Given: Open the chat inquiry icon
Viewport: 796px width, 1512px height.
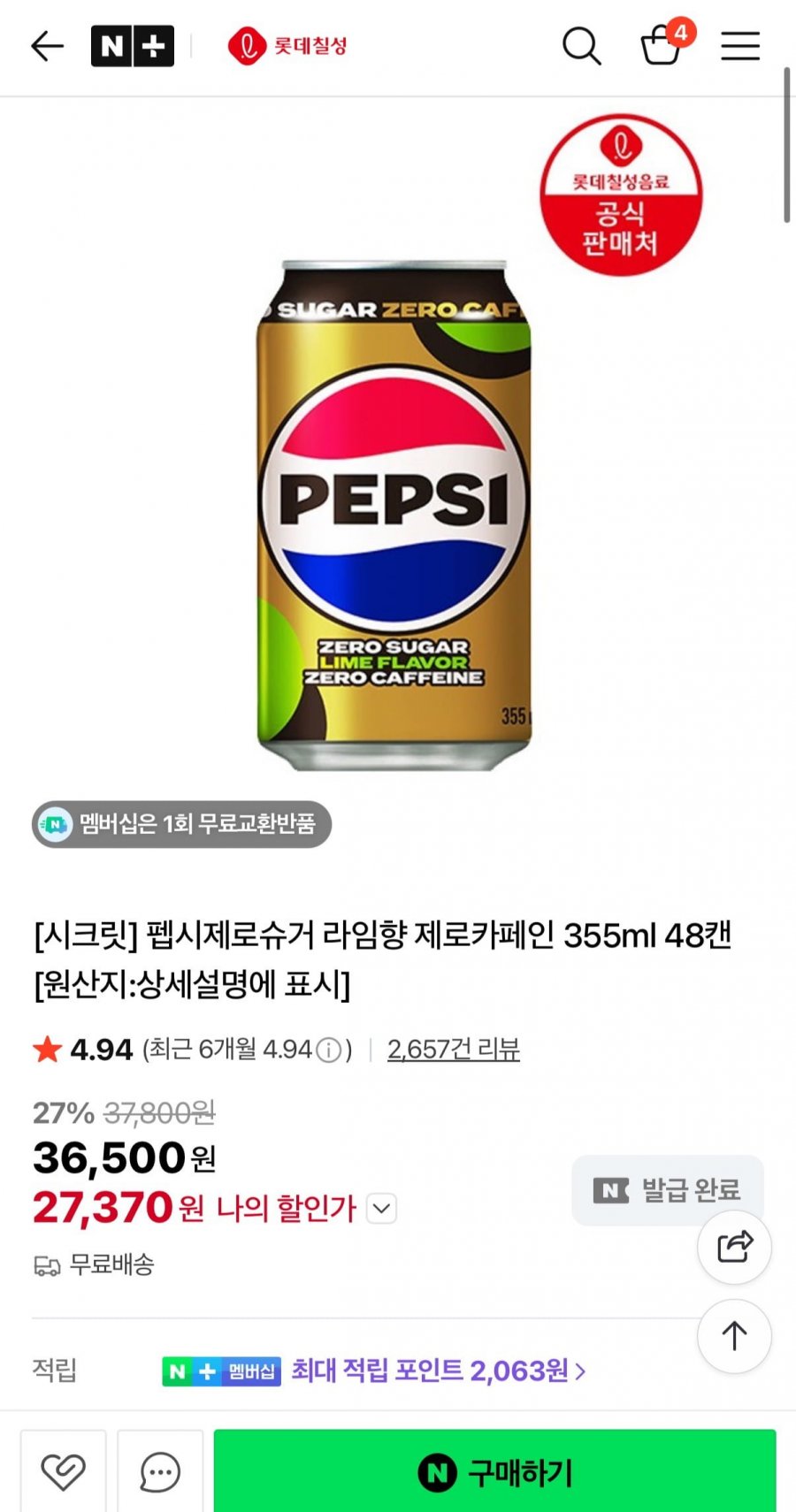Looking at the screenshot, I should [160, 1471].
